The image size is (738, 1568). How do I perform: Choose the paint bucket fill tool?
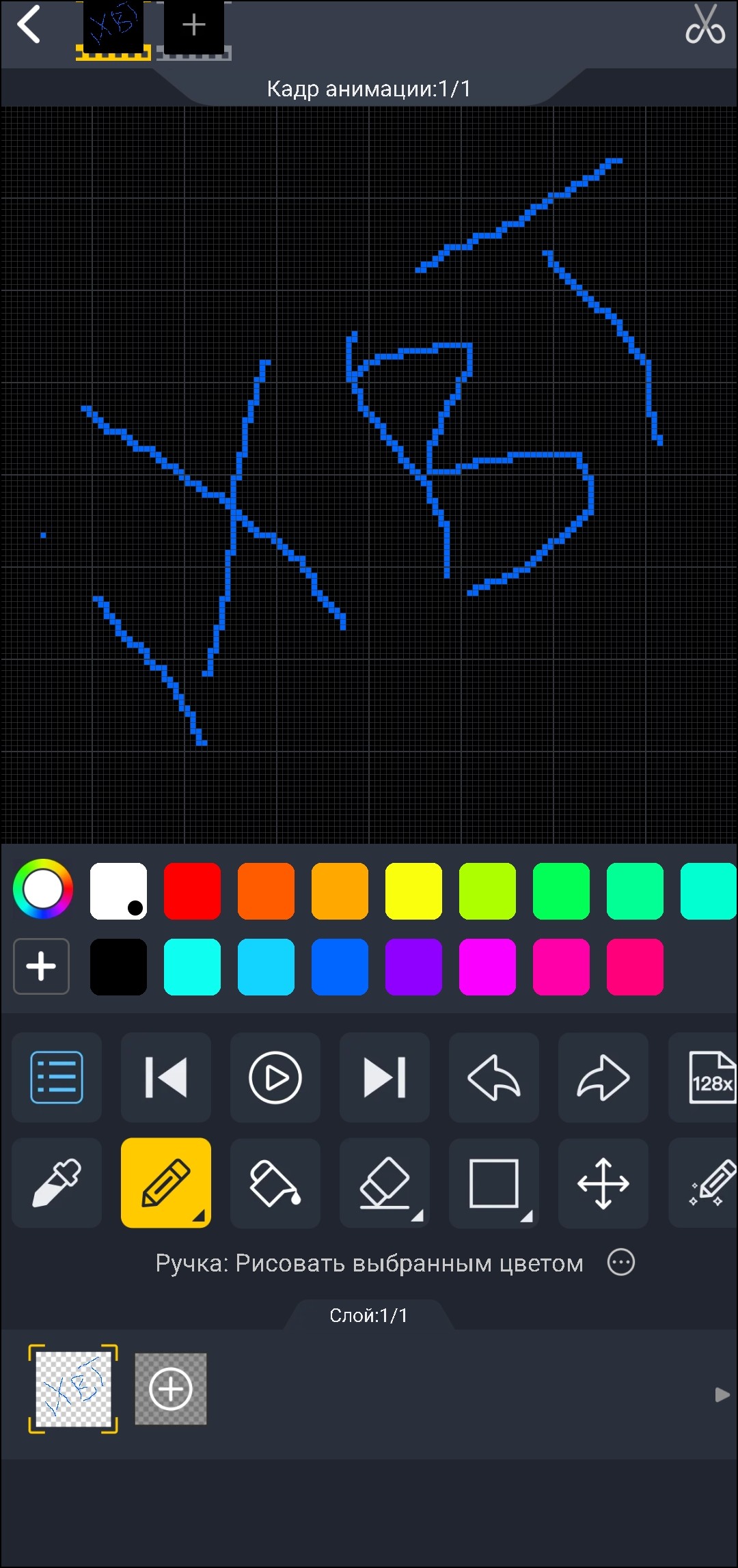[275, 1183]
